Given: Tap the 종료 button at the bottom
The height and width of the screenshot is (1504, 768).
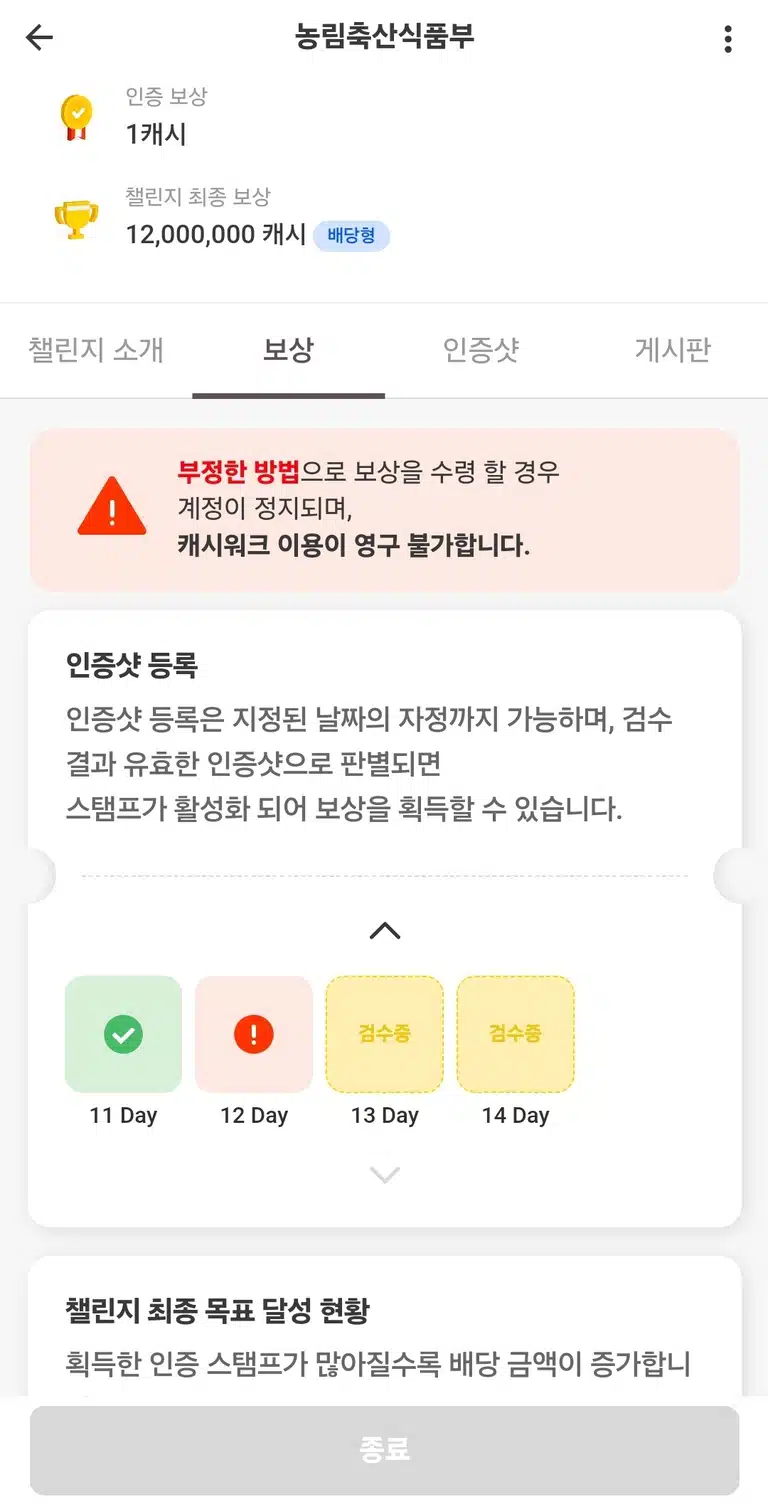Looking at the screenshot, I should 384,1450.
